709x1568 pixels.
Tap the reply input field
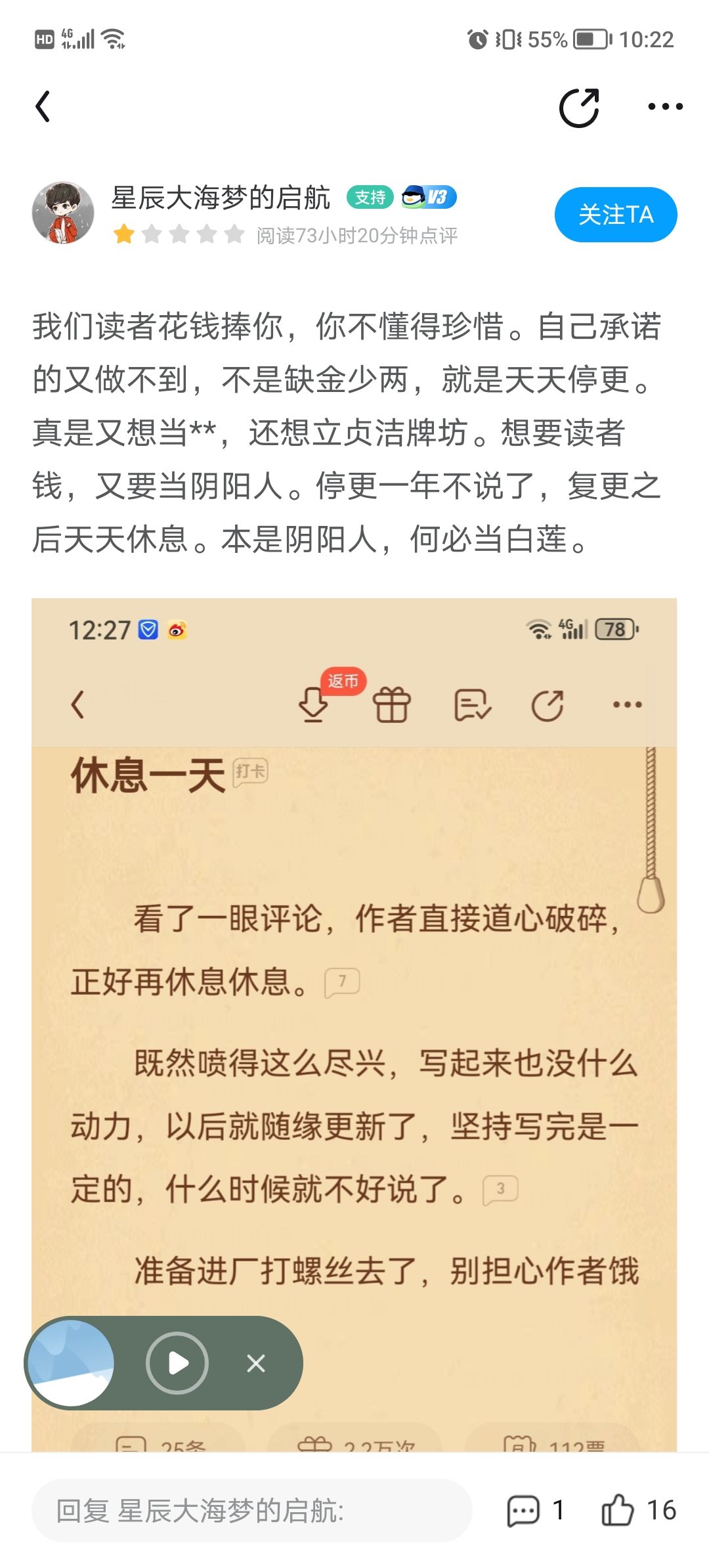tap(252, 1510)
